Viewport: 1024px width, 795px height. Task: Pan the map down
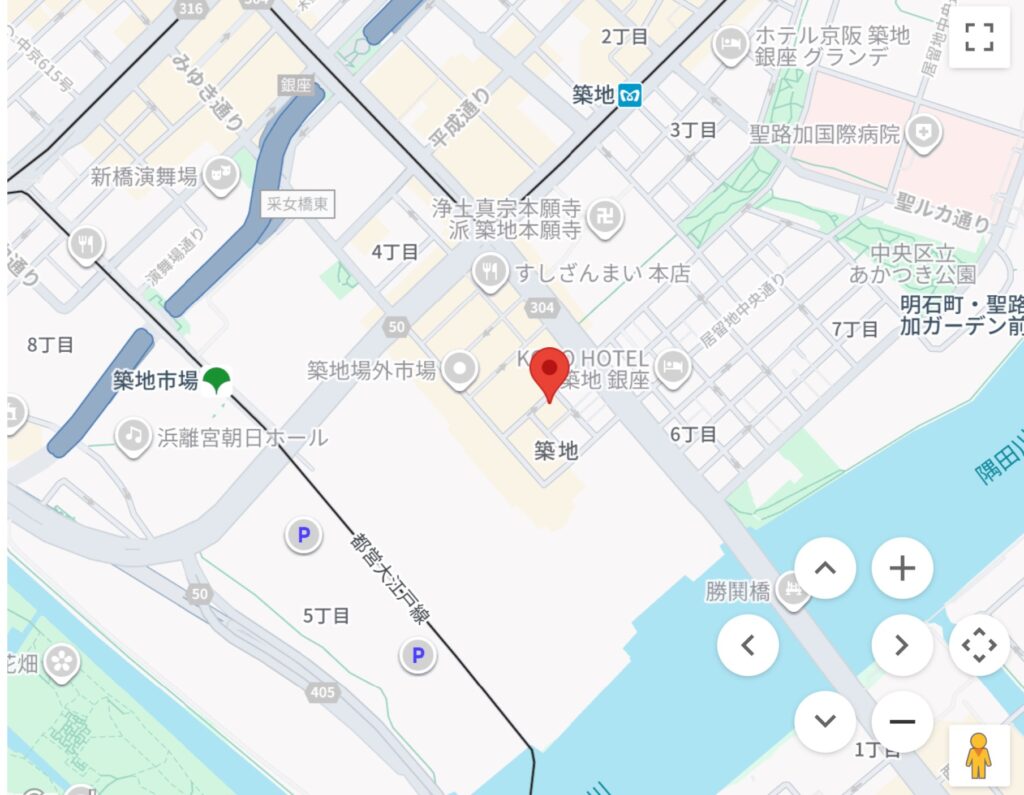(825, 721)
